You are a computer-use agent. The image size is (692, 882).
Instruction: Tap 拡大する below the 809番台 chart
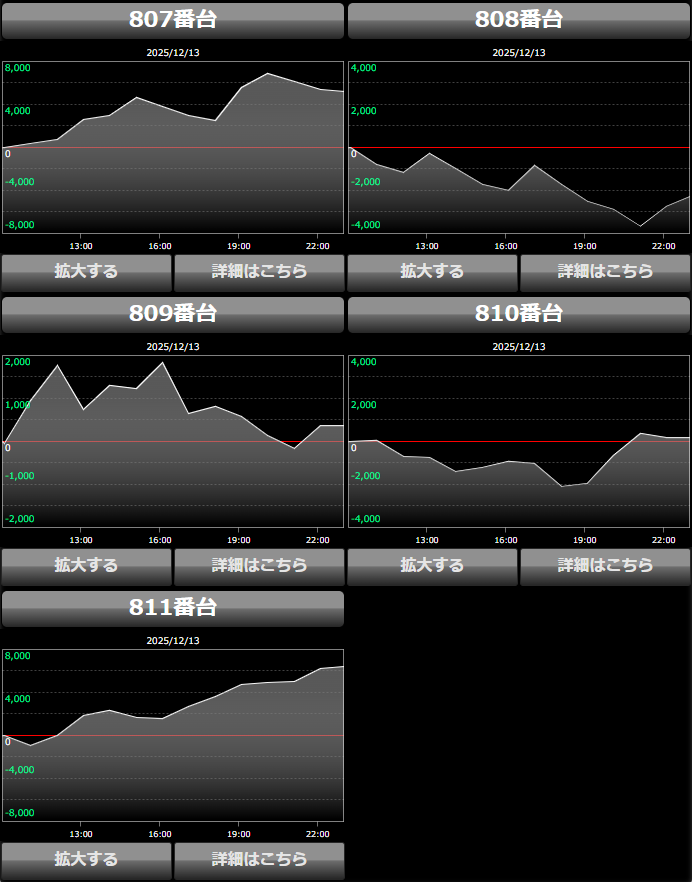tap(86, 566)
